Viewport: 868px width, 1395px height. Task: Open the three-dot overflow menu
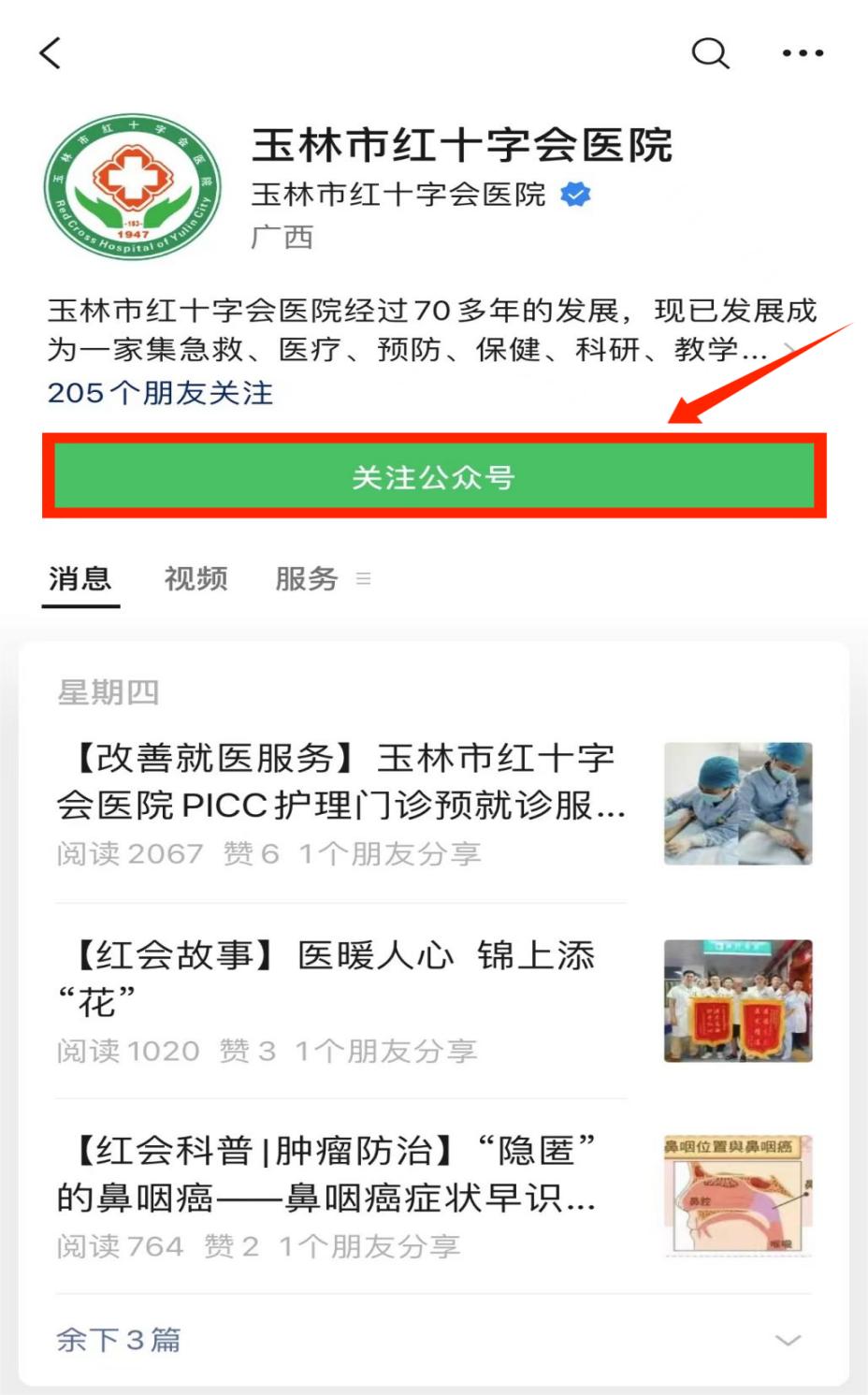pyautogui.click(x=803, y=53)
